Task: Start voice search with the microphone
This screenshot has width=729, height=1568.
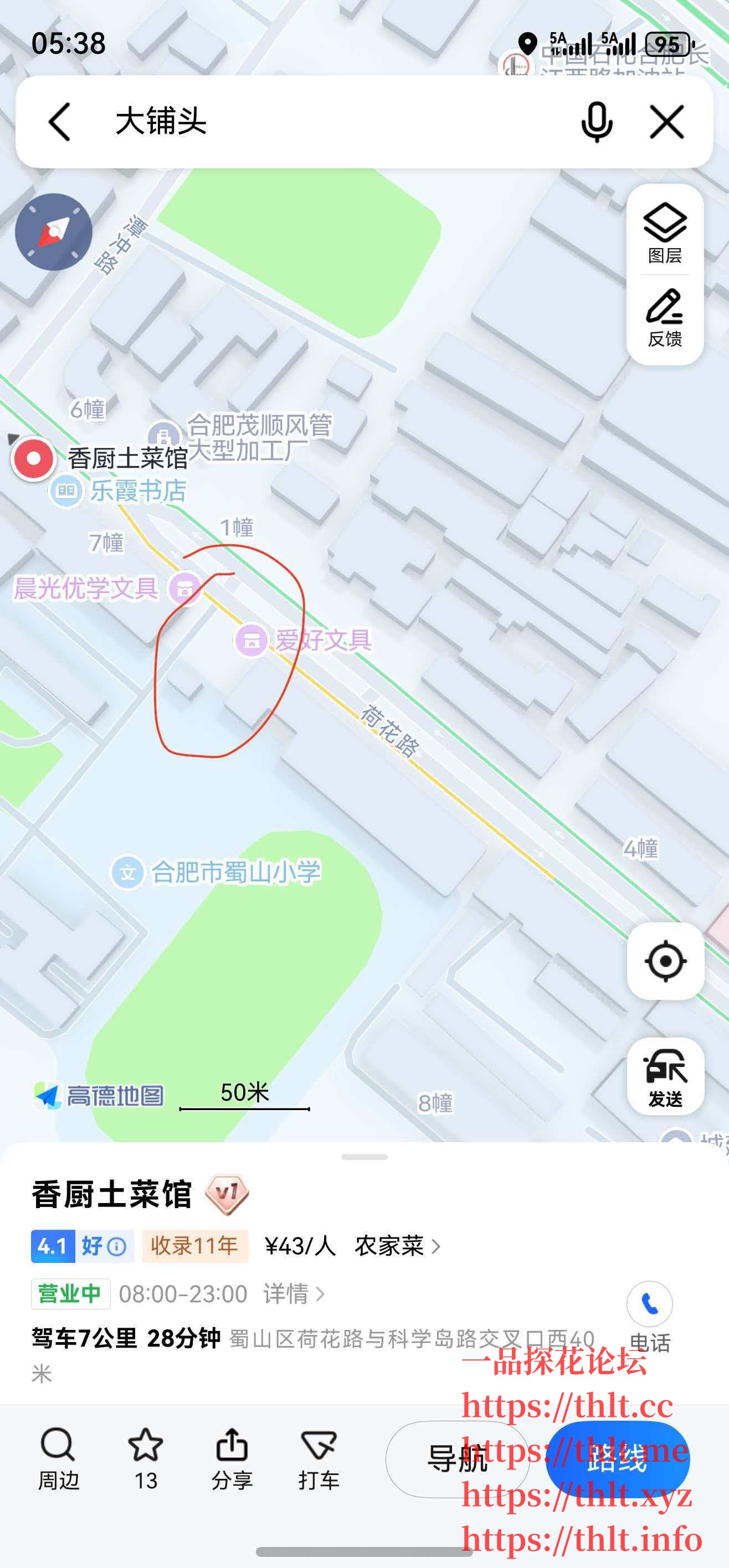Action: pyautogui.click(x=596, y=122)
